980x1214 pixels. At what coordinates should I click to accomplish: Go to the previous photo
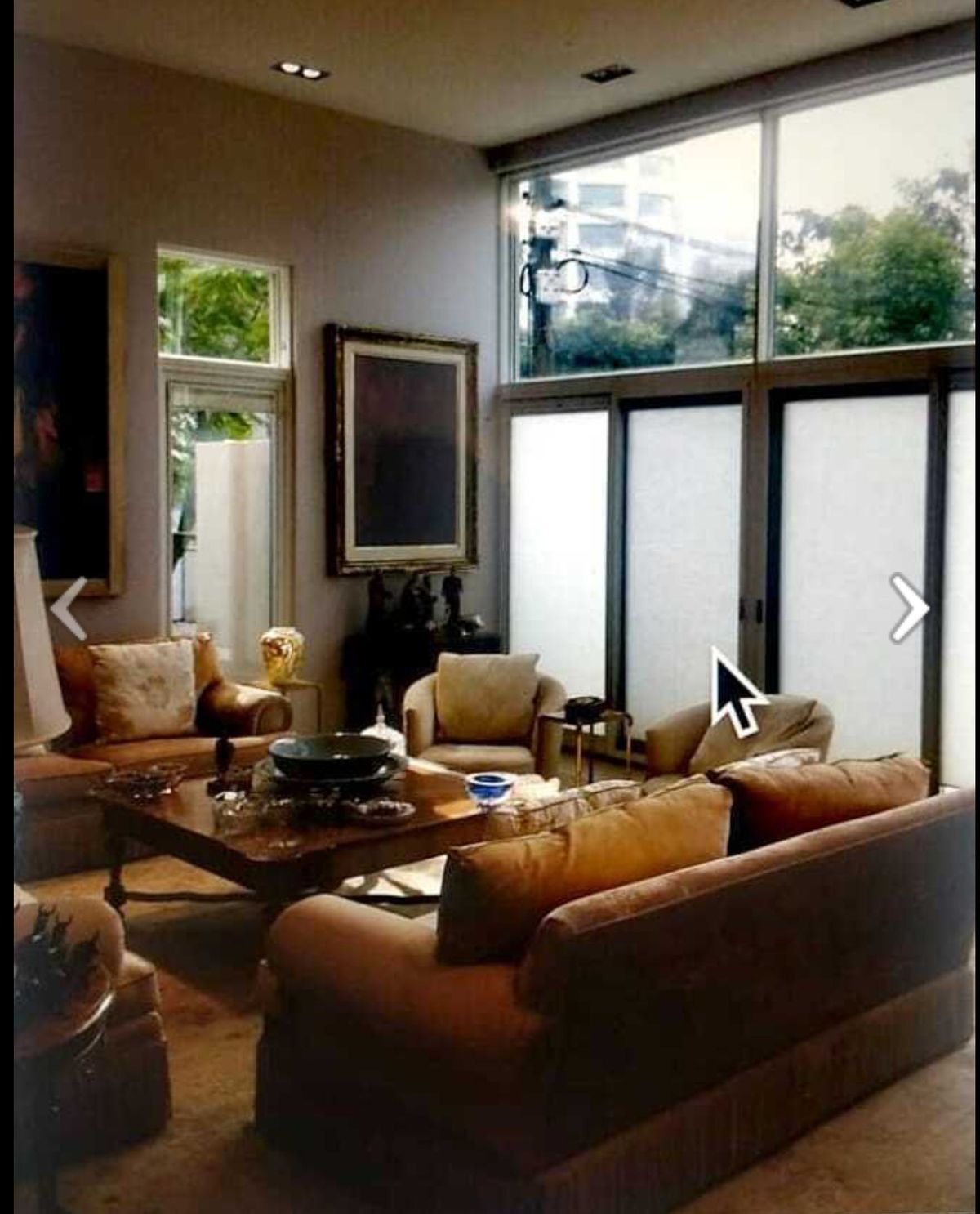[69, 609]
